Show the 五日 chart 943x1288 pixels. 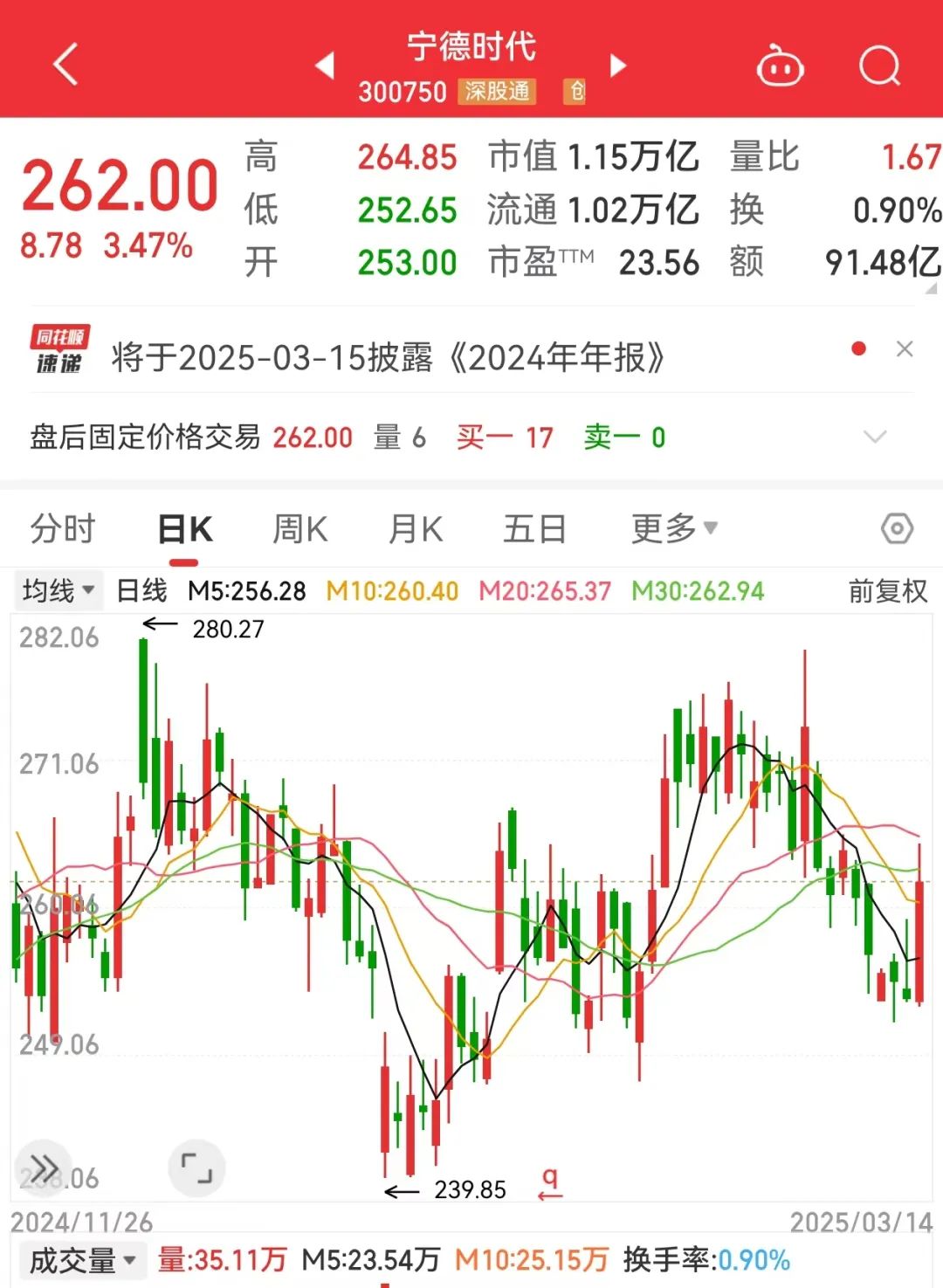tap(534, 529)
